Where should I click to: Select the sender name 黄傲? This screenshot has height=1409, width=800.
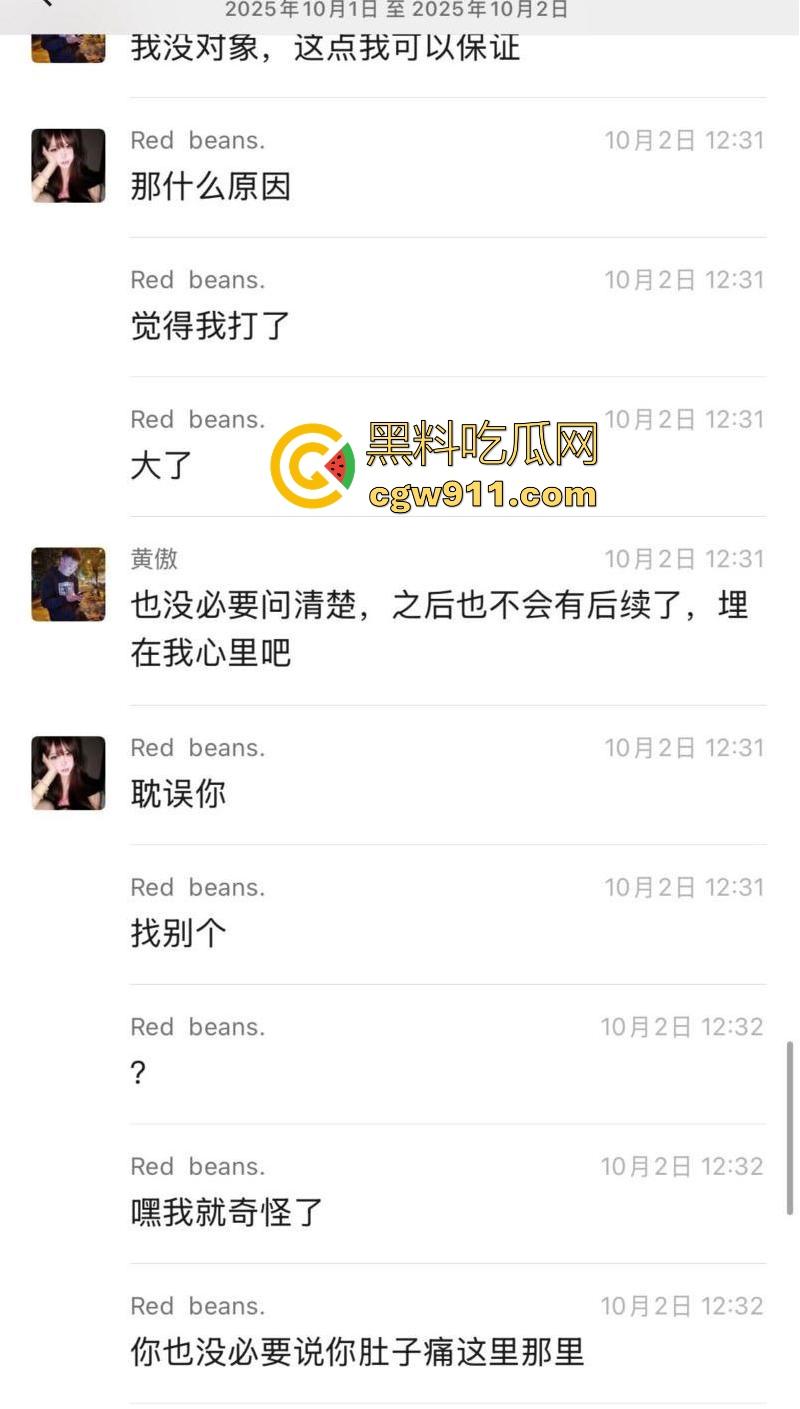(x=152, y=560)
